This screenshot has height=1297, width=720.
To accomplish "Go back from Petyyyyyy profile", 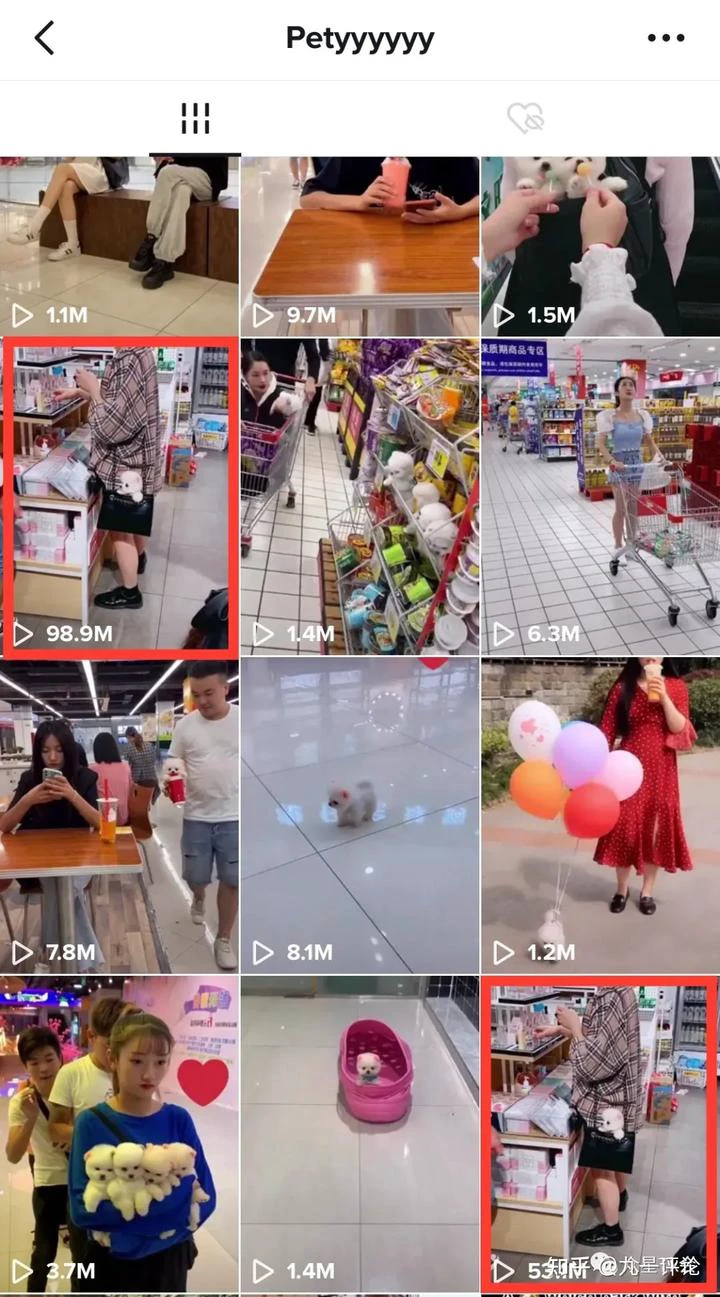I will [x=44, y=38].
